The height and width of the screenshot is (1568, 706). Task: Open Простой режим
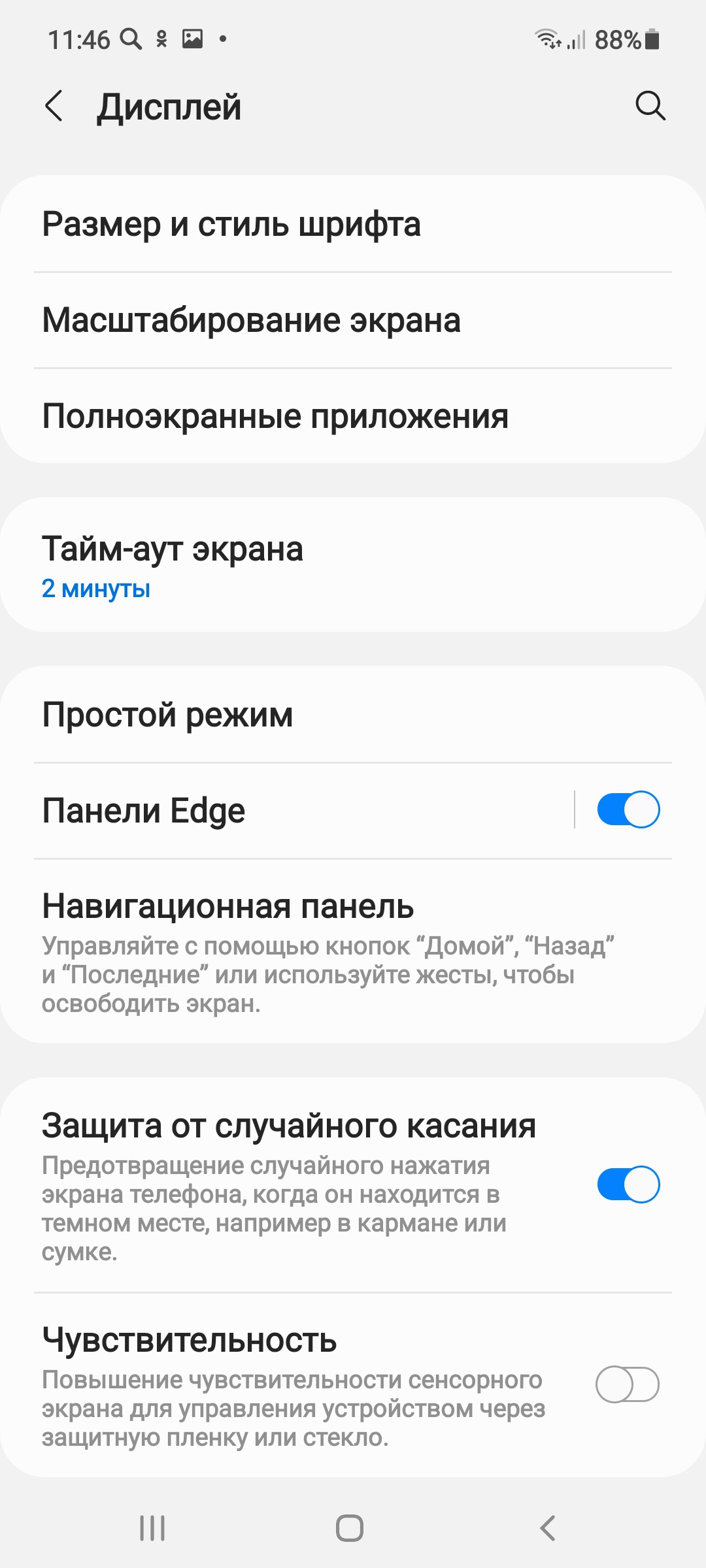(353, 714)
